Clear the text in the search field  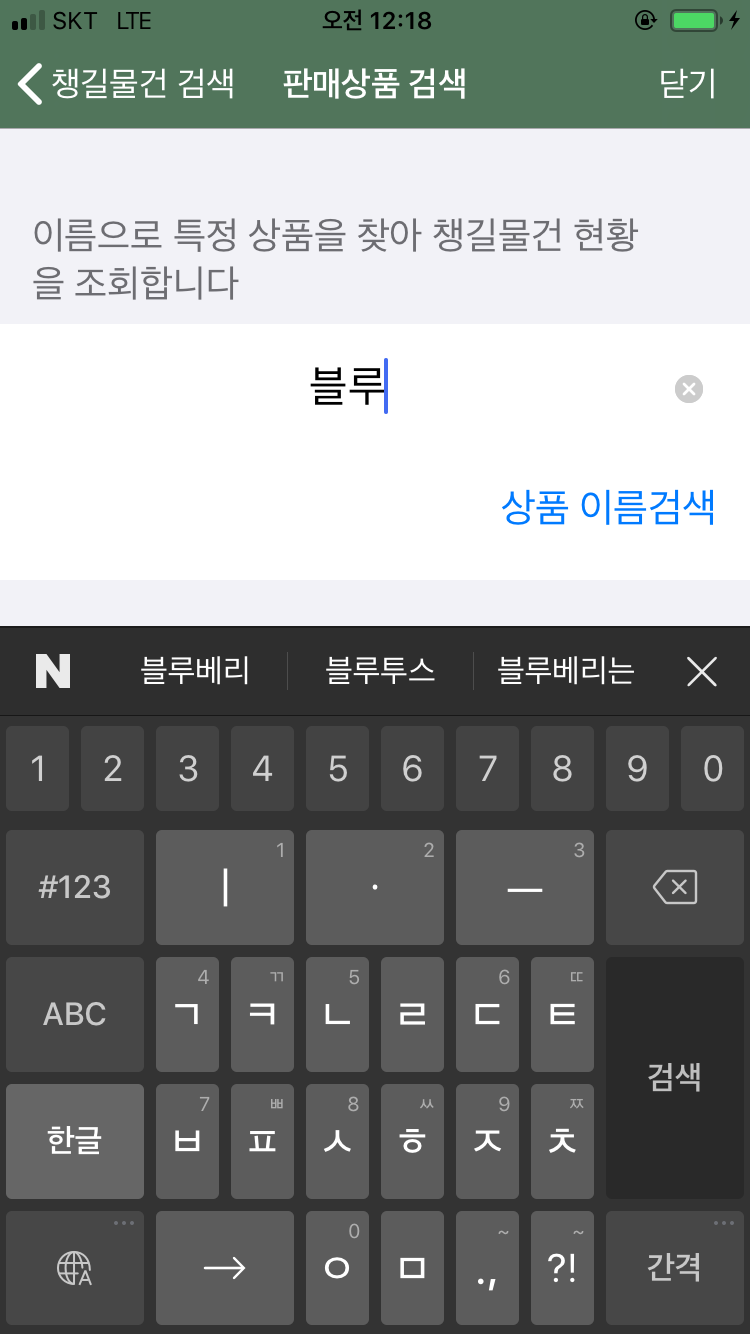click(x=689, y=389)
